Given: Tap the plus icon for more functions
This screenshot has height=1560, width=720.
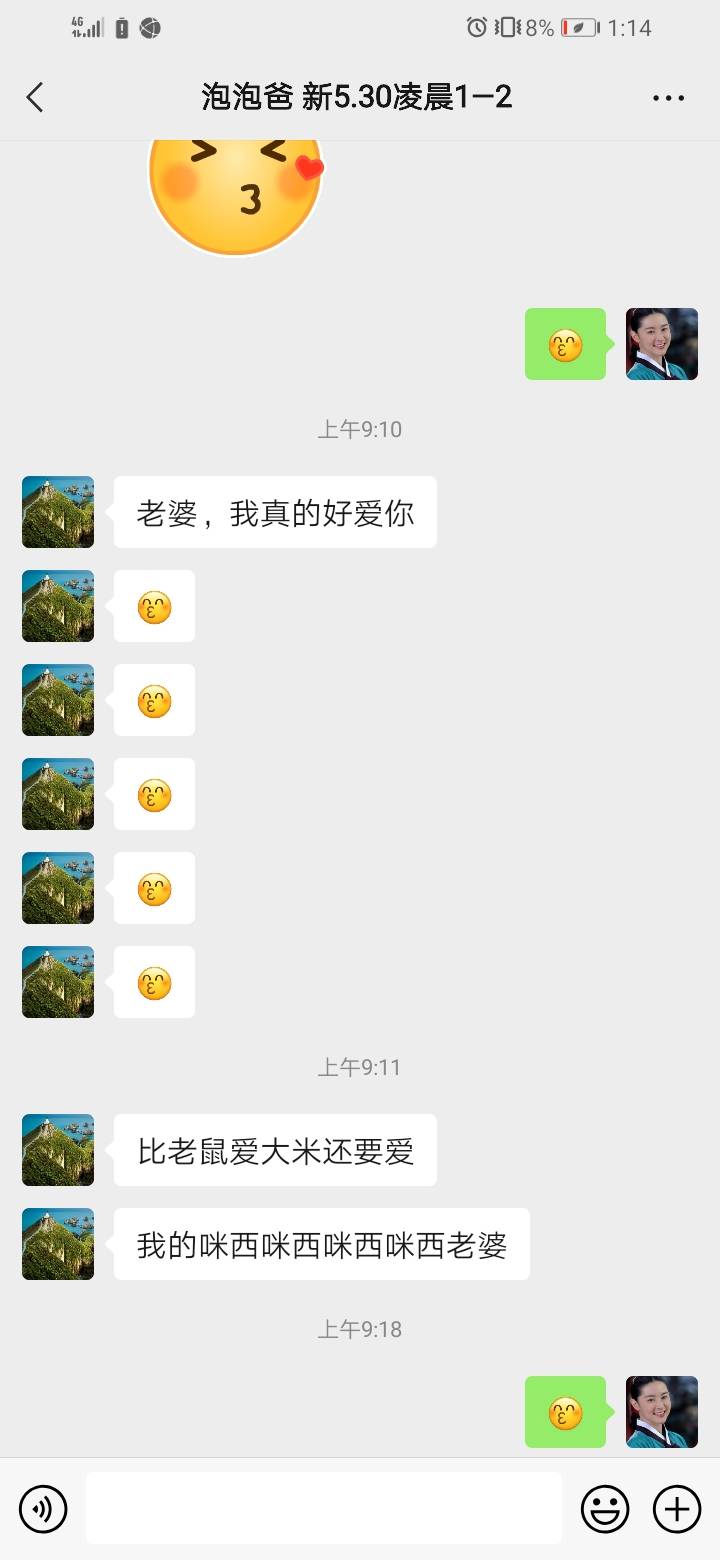Looking at the screenshot, I should 677,1508.
